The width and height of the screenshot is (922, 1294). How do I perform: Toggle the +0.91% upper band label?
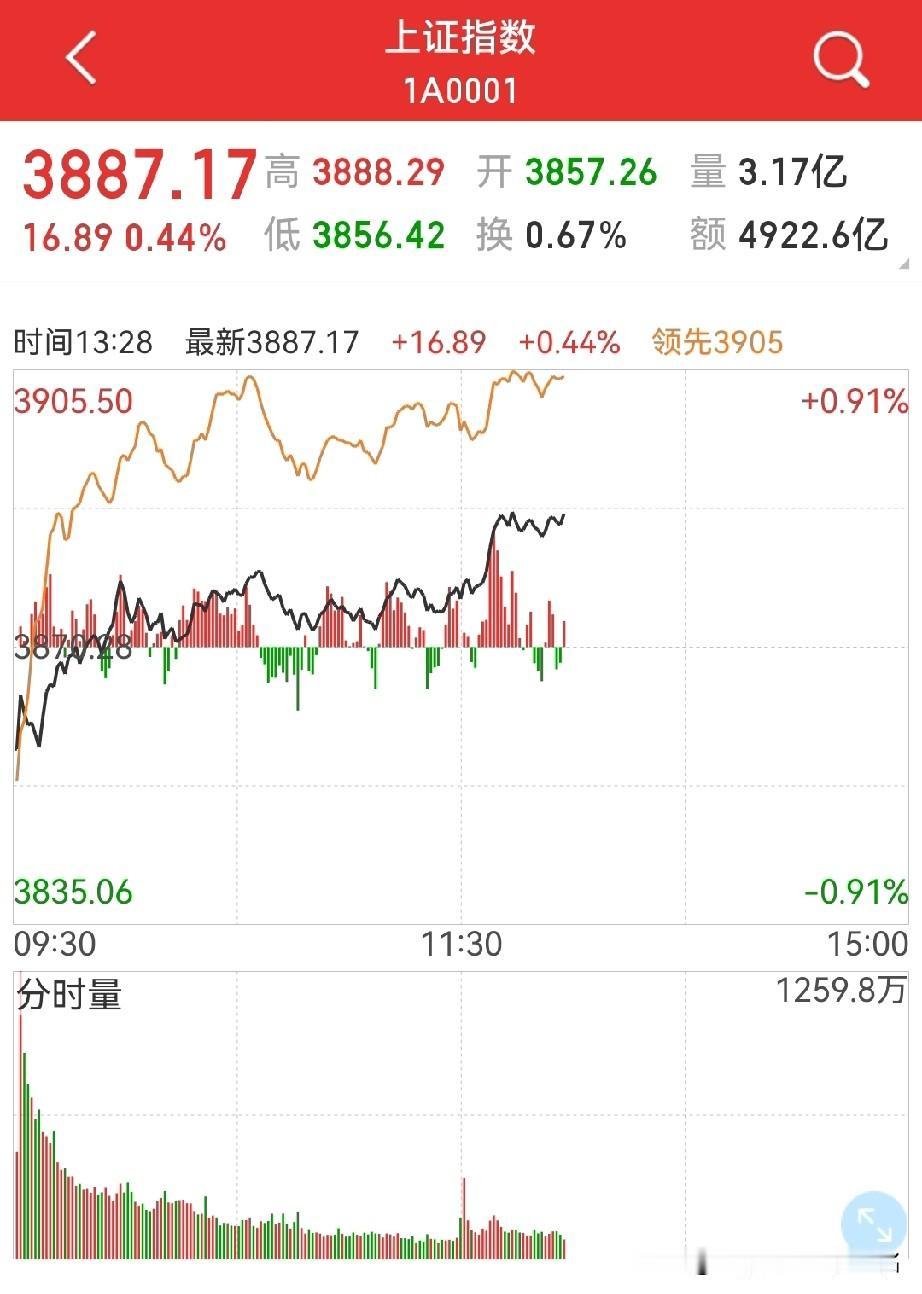point(855,405)
